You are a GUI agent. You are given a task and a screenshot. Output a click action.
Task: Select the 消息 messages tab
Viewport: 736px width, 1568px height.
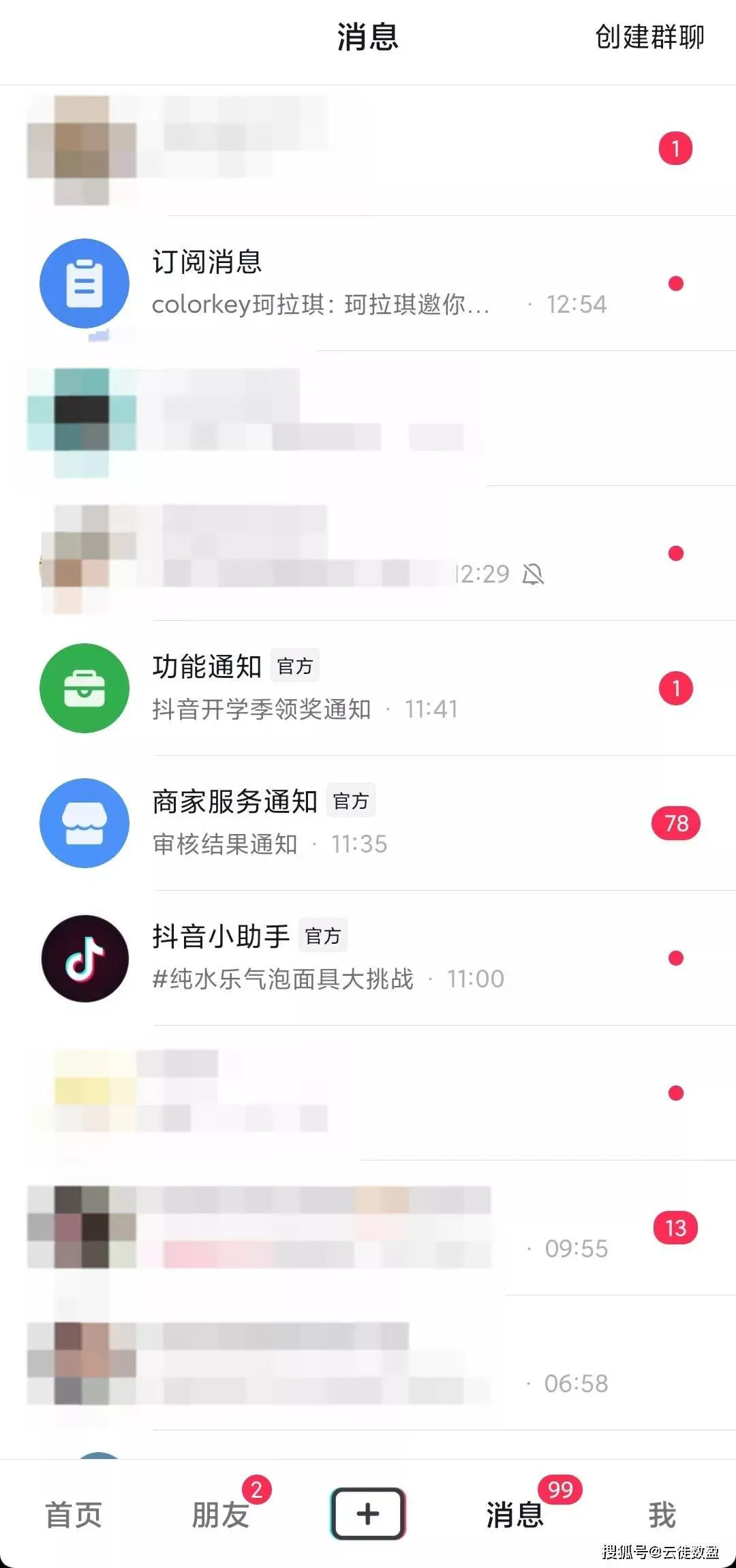click(x=515, y=1514)
